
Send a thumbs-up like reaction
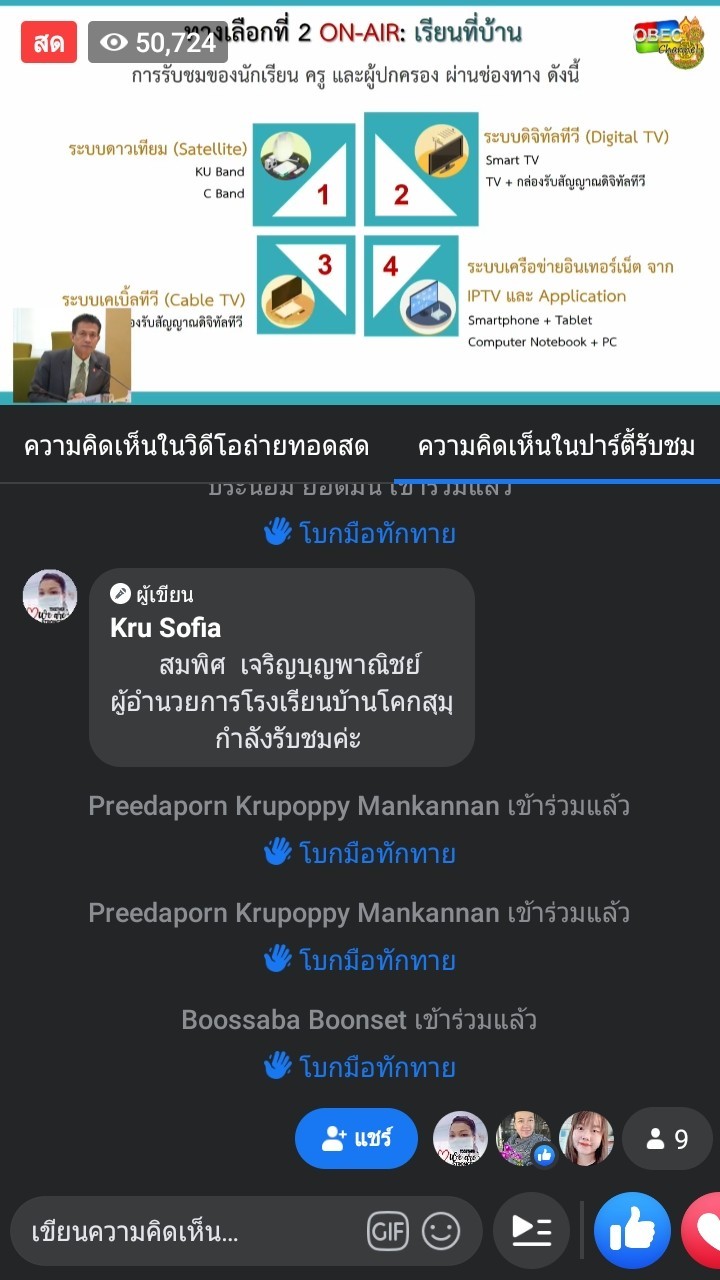[632, 1231]
